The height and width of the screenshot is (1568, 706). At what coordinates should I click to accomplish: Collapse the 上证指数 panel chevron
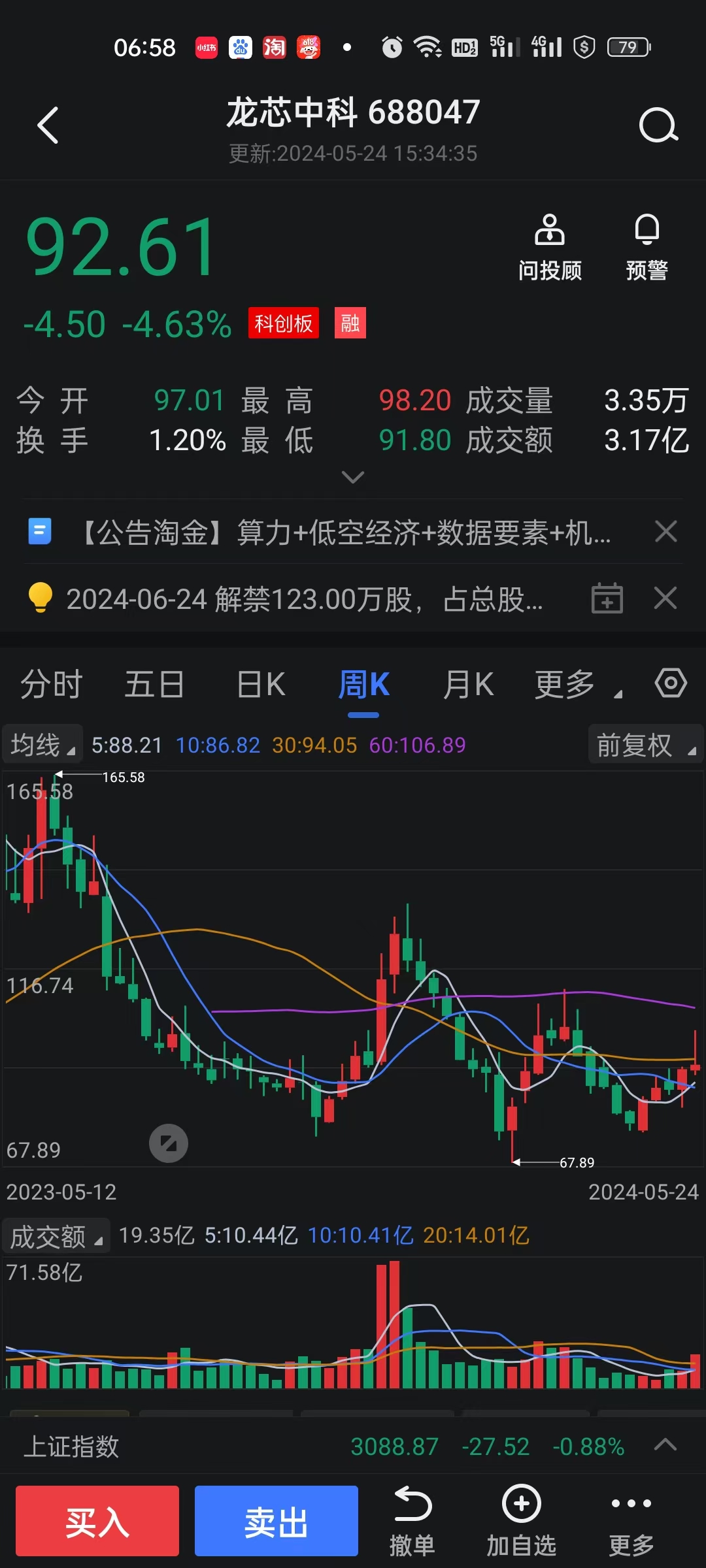(666, 1445)
